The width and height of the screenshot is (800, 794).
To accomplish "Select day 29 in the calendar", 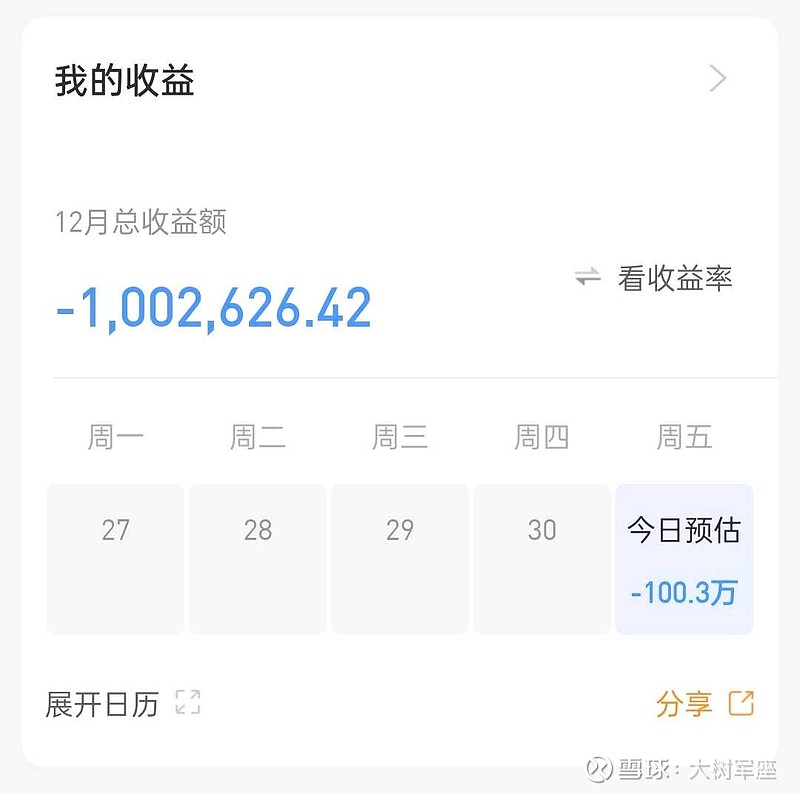I will [x=400, y=559].
